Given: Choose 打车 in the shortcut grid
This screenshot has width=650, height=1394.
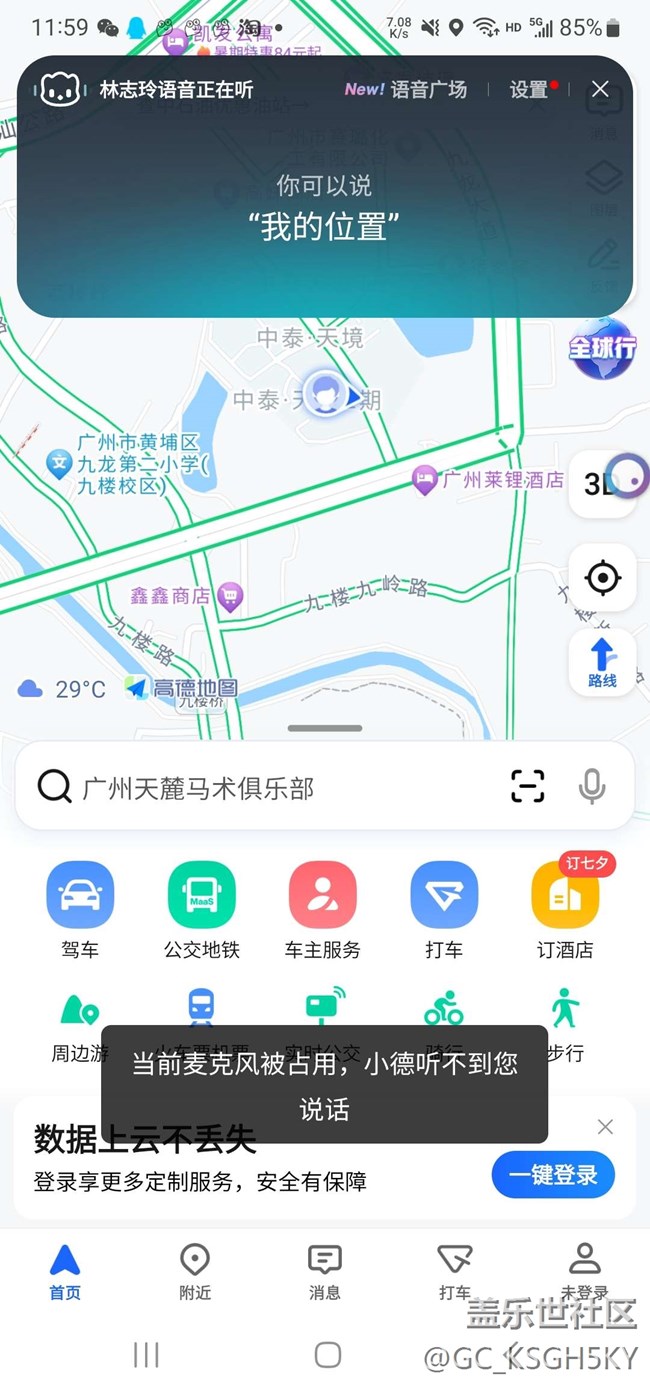Looking at the screenshot, I should [444, 908].
